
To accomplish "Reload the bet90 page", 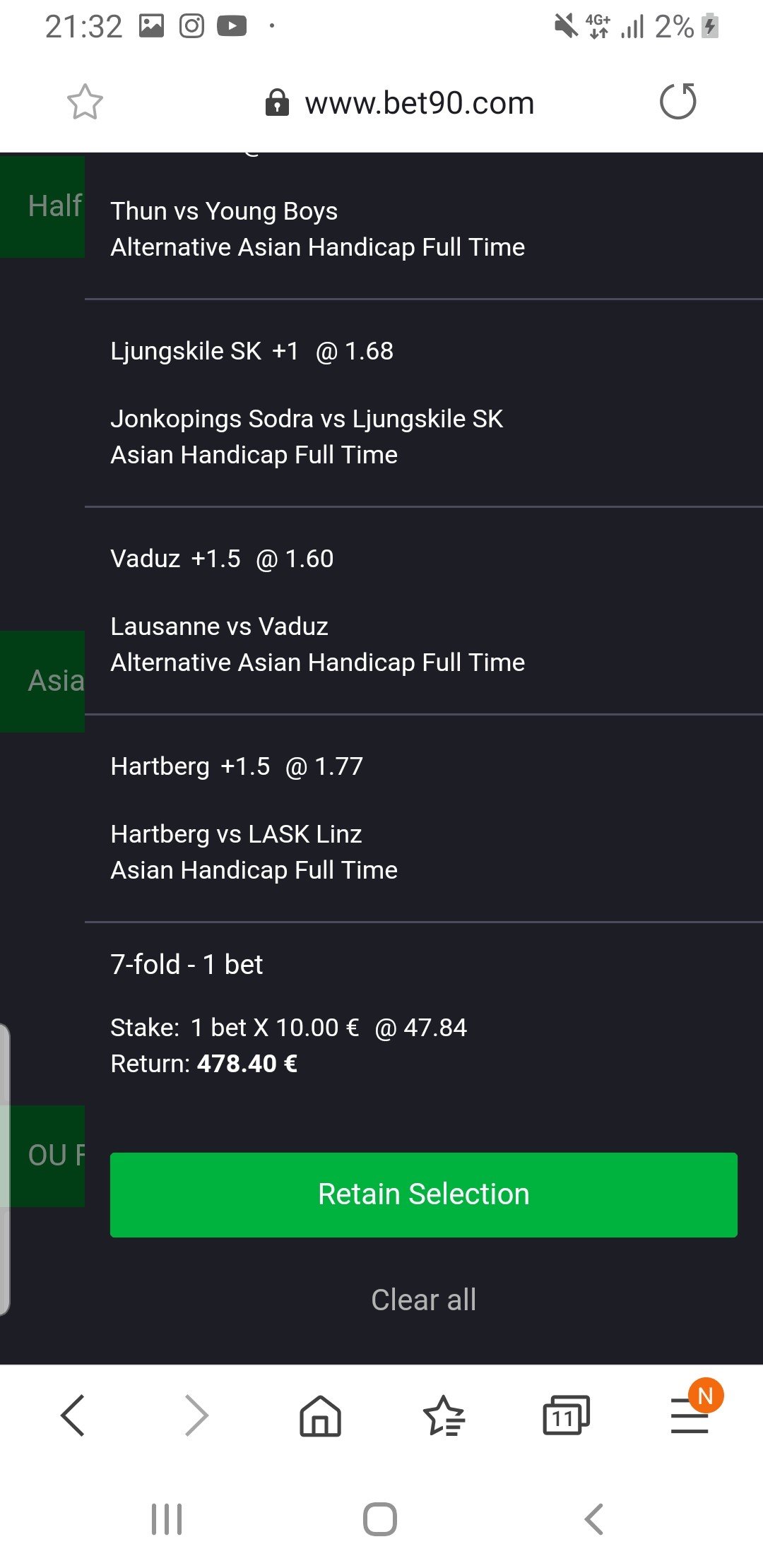I will [678, 102].
